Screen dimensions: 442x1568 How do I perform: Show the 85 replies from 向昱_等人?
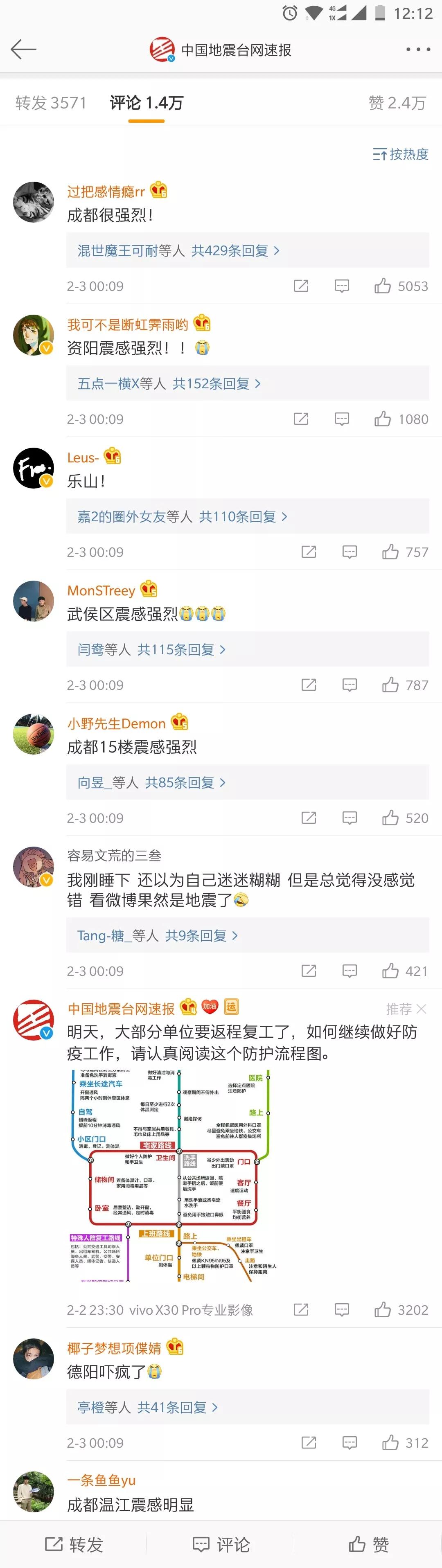[151, 783]
